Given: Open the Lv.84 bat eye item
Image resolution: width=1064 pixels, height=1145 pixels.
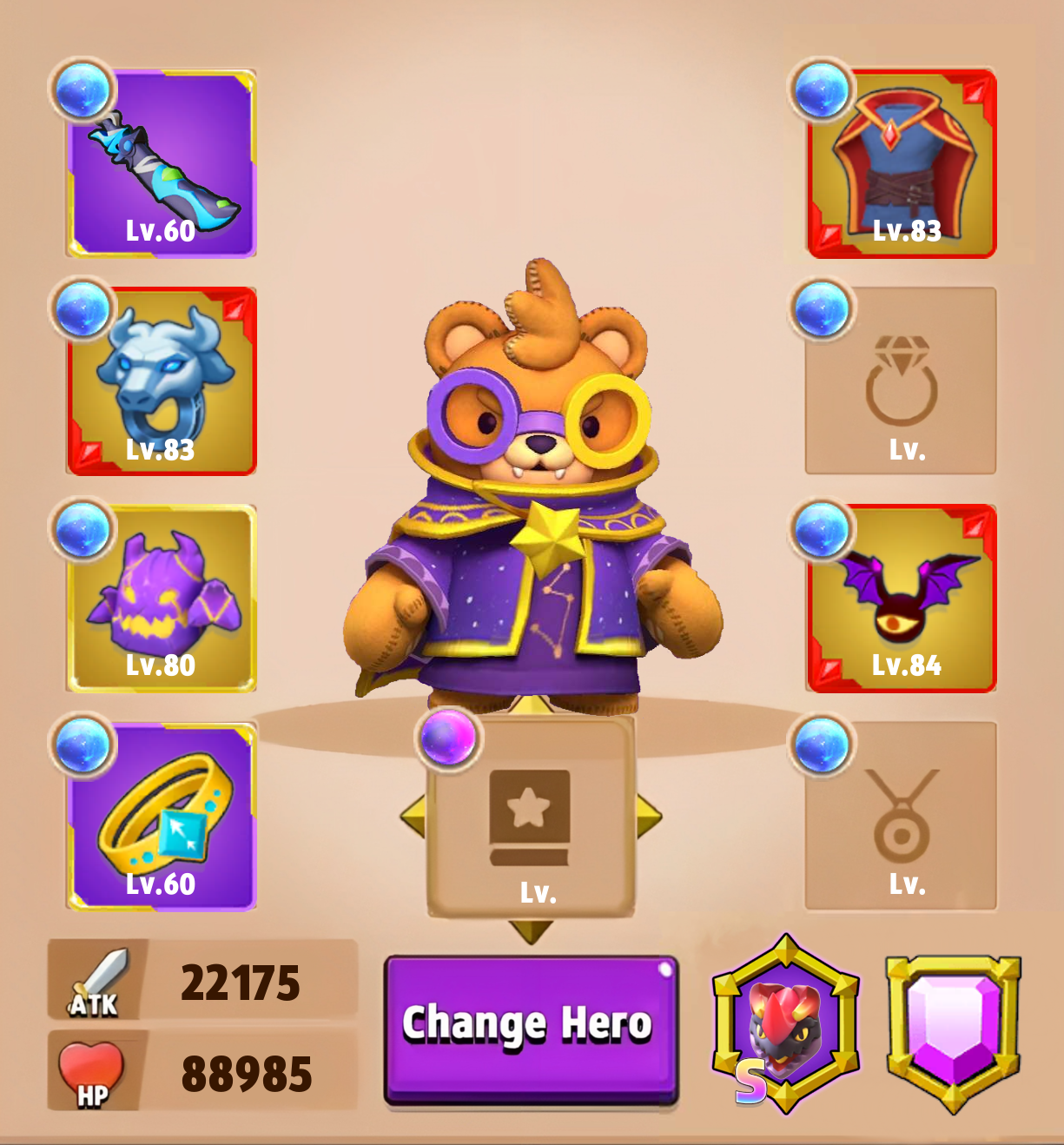Looking at the screenshot, I should pos(902,599).
